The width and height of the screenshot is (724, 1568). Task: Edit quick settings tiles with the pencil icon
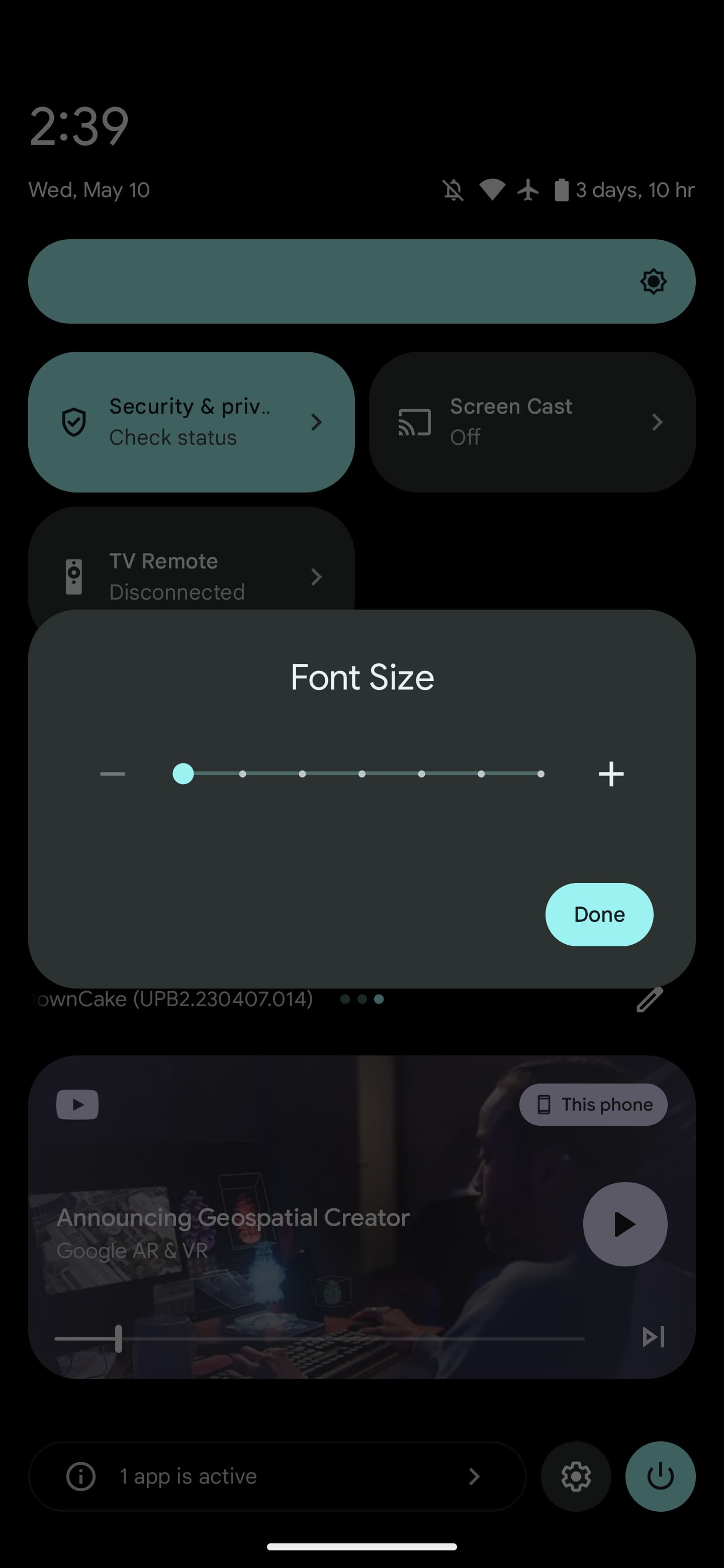coord(650,1000)
